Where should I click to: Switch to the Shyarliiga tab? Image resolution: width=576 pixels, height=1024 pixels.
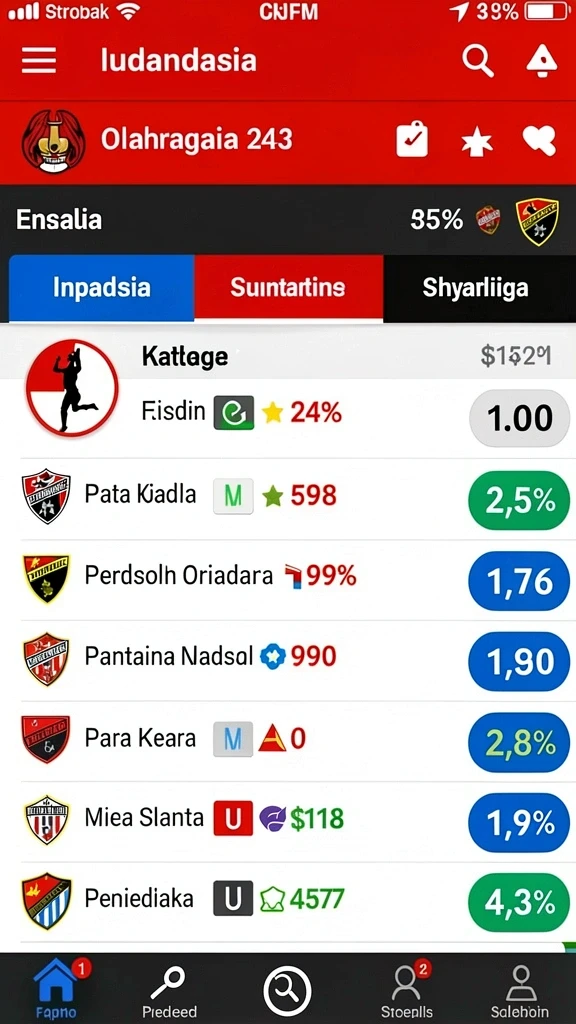(x=475, y=288)
